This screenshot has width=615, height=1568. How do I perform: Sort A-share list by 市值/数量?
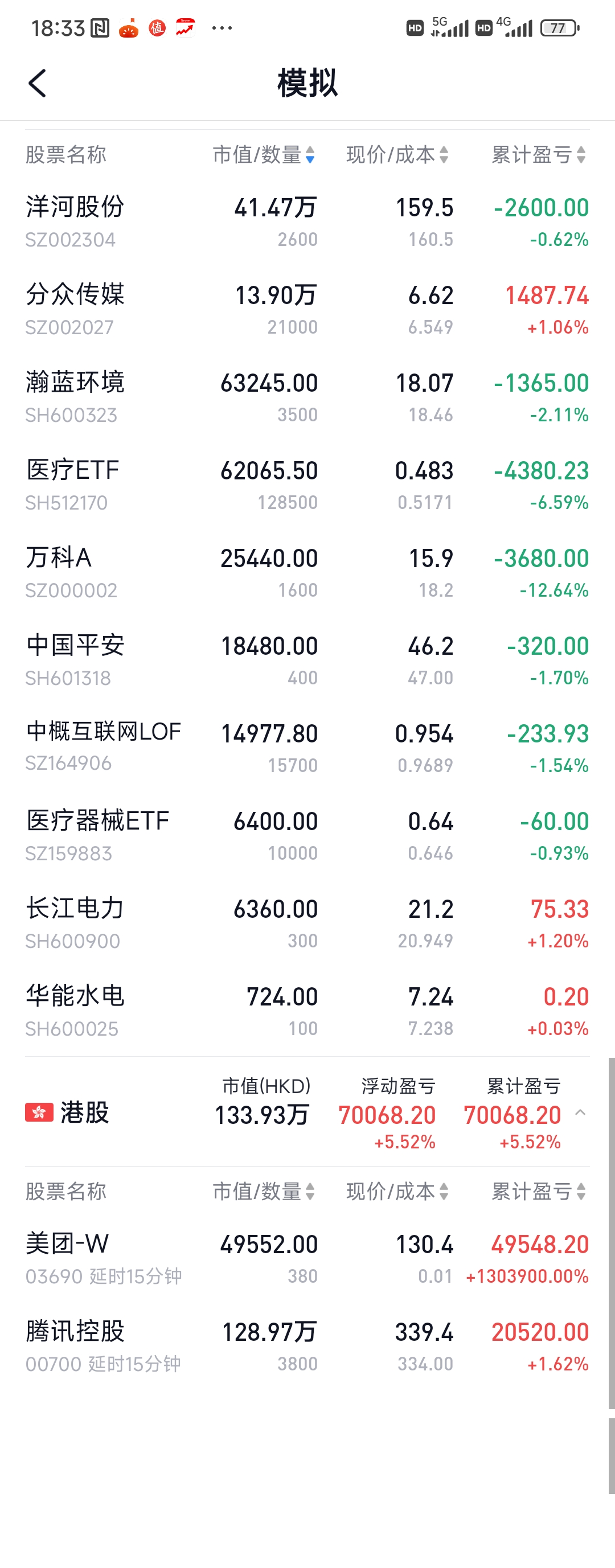click(263, 155)
